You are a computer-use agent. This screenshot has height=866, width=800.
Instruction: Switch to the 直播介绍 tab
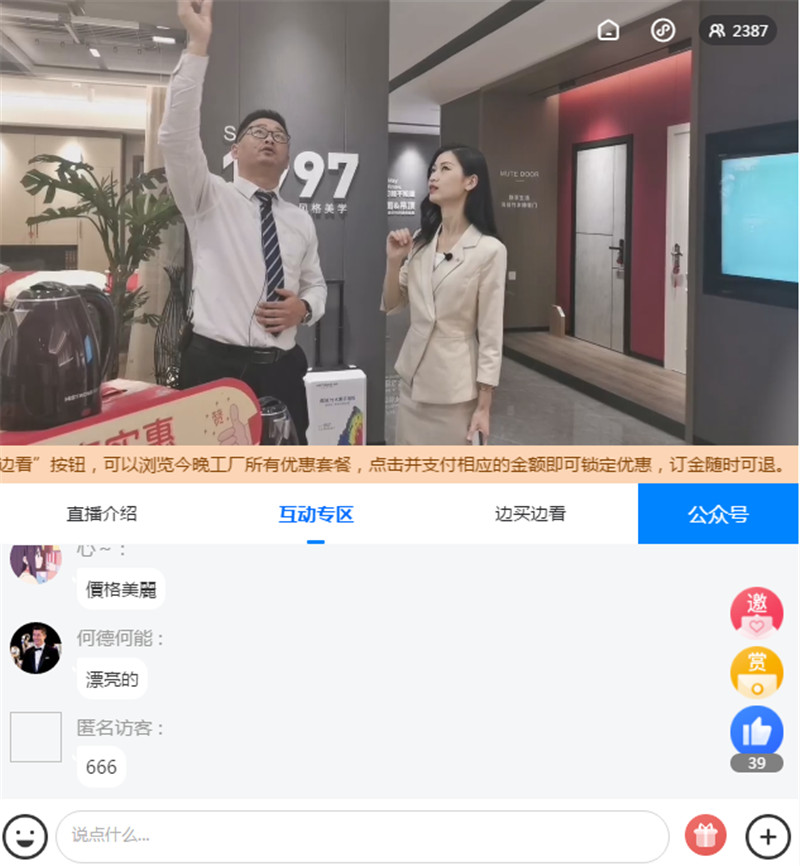point(101,514)
